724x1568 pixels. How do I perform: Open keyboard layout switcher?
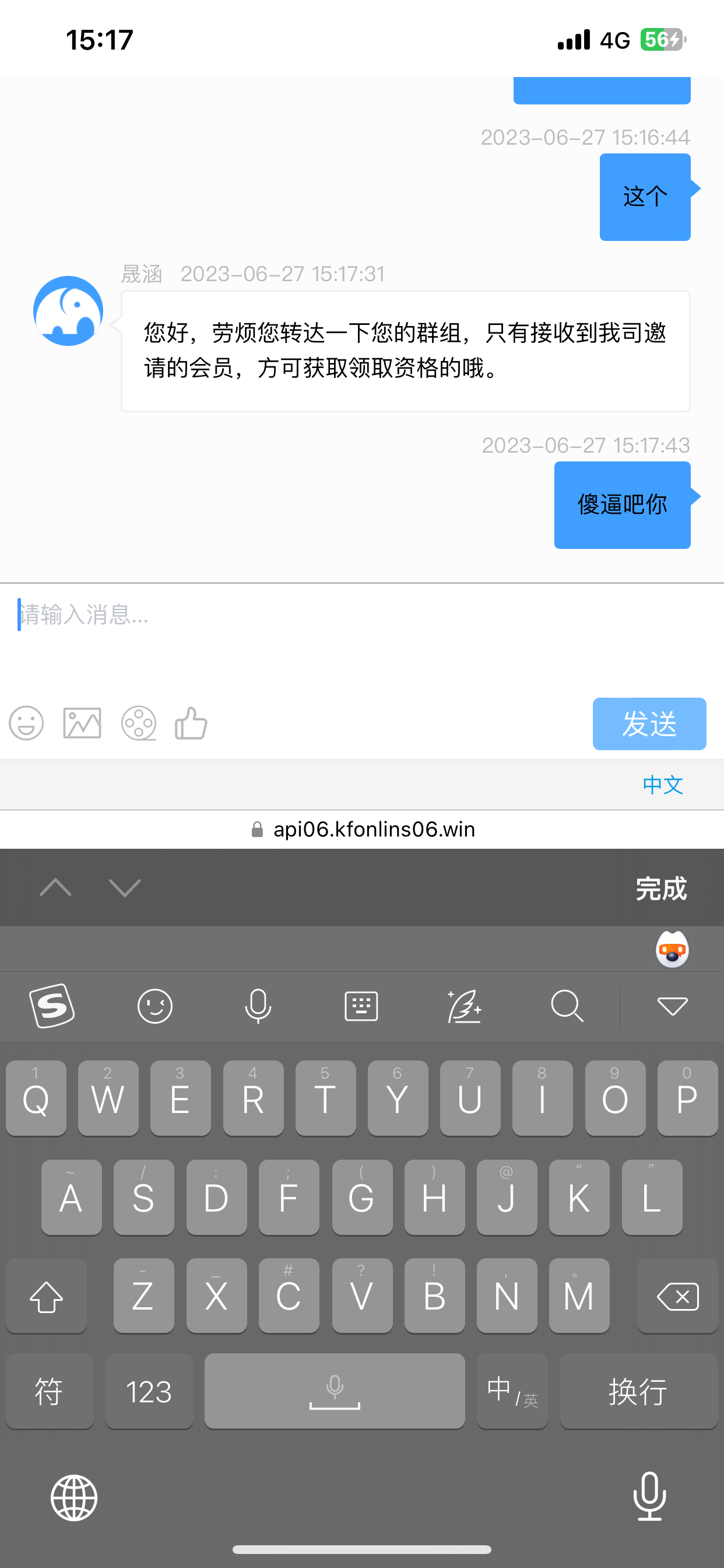pos(361,1006)
